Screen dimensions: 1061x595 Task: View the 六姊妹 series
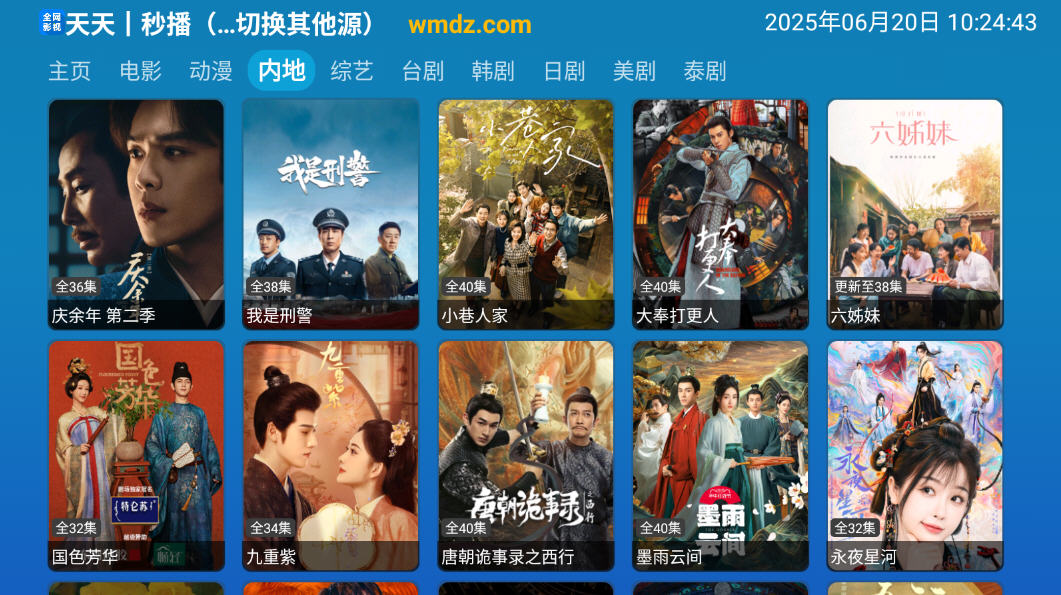914,214
